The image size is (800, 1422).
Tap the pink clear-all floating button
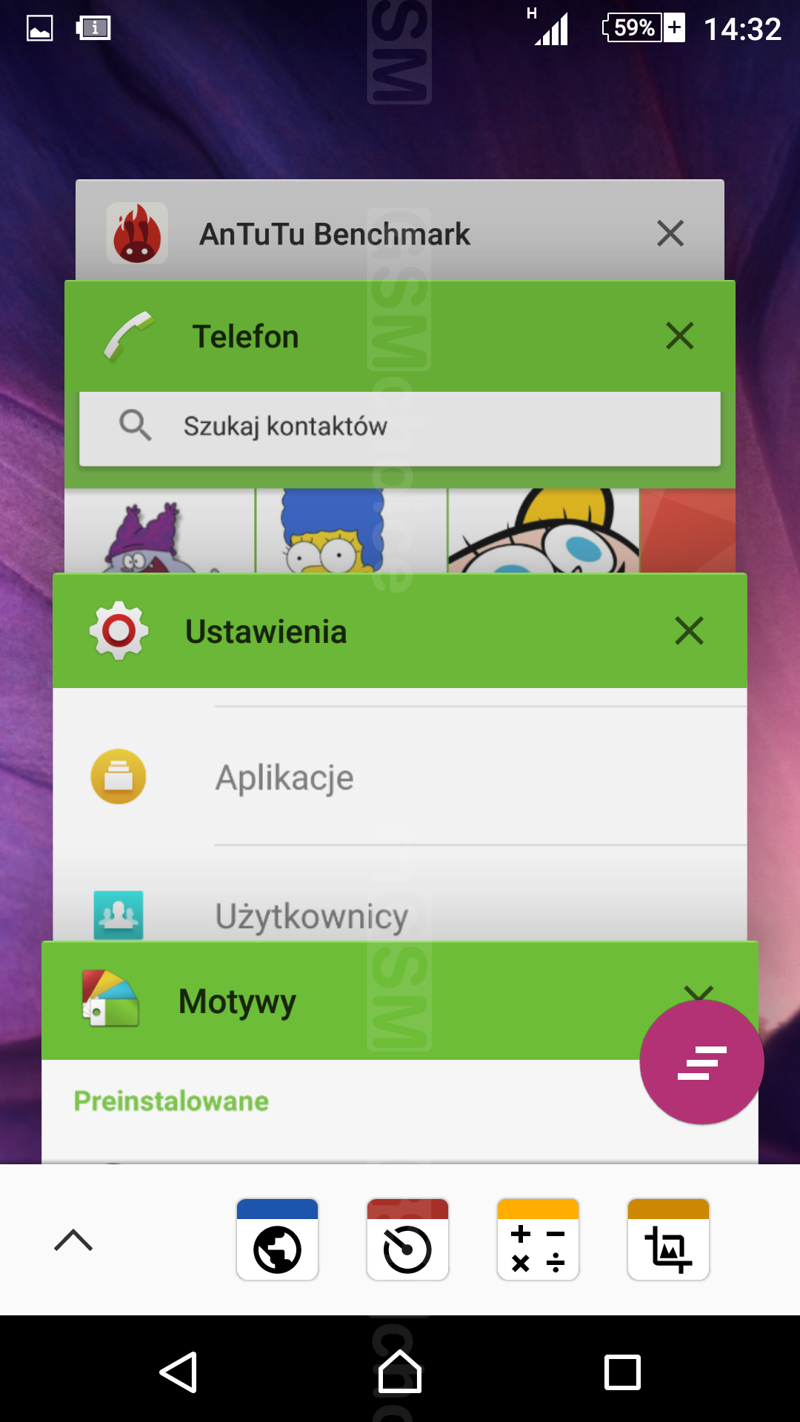702,1062
